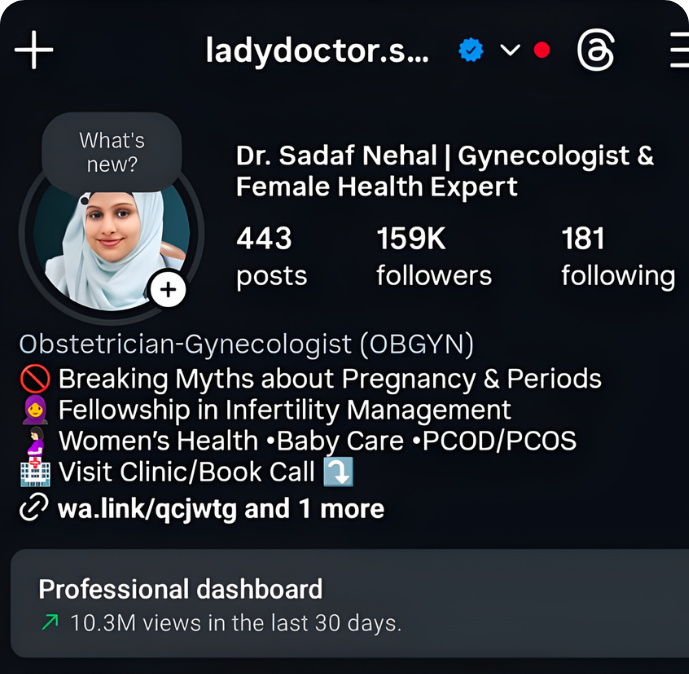Open the 181 following list
The height and width of the screenshot is (674, 689).
coord(616,256)
